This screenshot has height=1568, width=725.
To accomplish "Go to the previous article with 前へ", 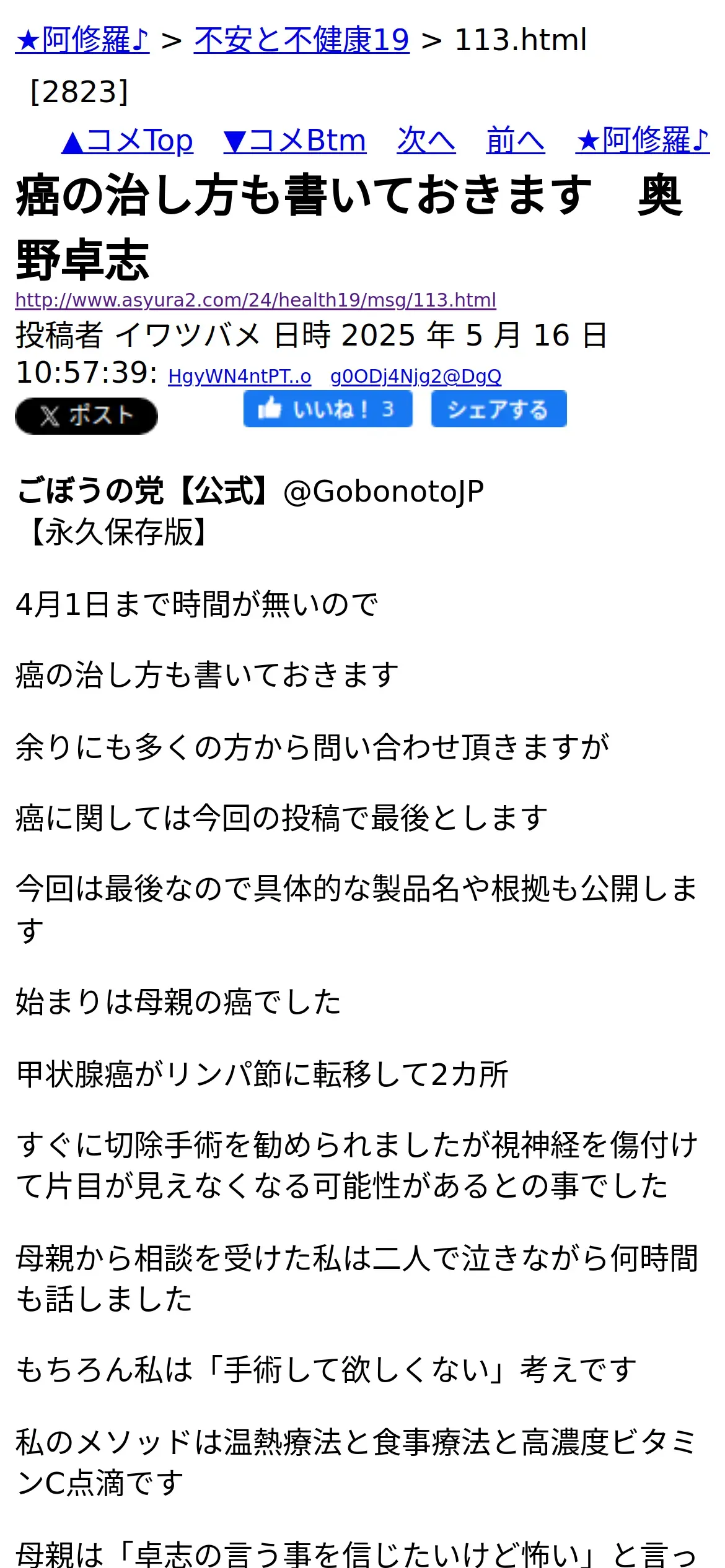I will coord(516,141).
